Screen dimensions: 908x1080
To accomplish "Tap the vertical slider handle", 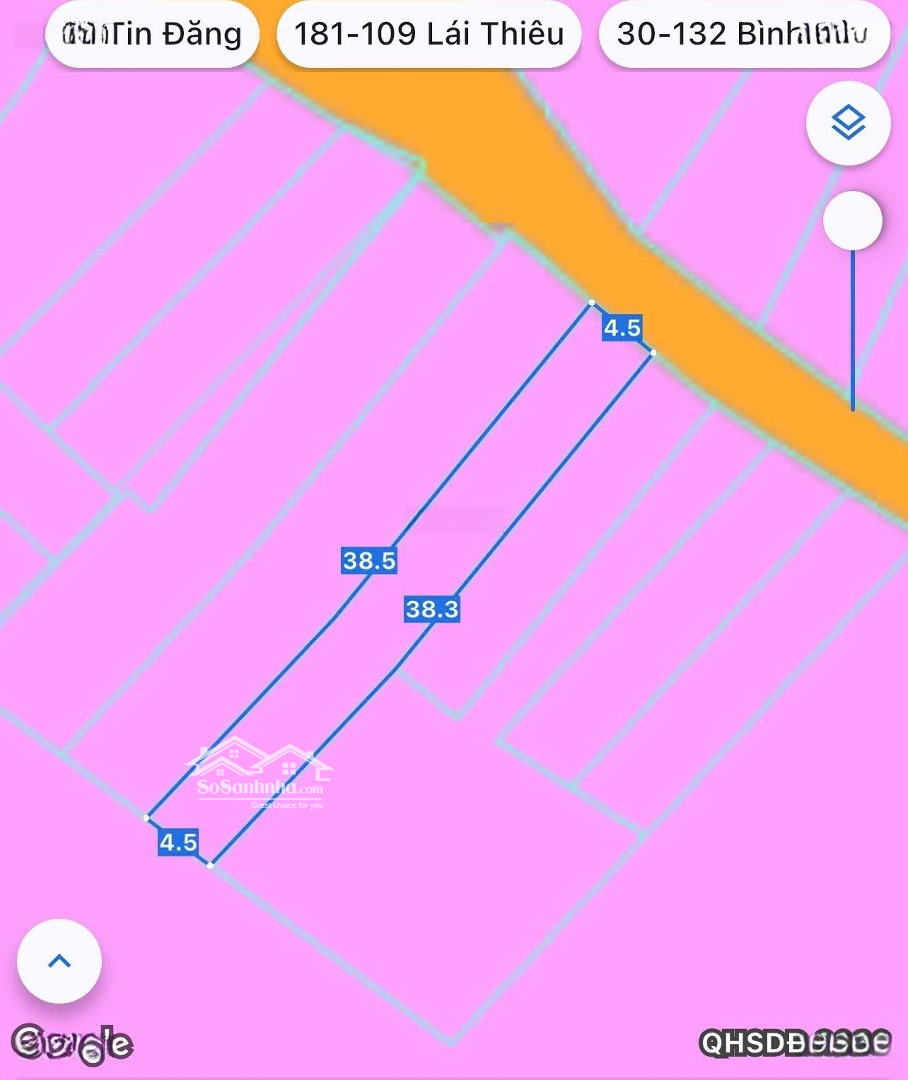I will tap(852, 222).
